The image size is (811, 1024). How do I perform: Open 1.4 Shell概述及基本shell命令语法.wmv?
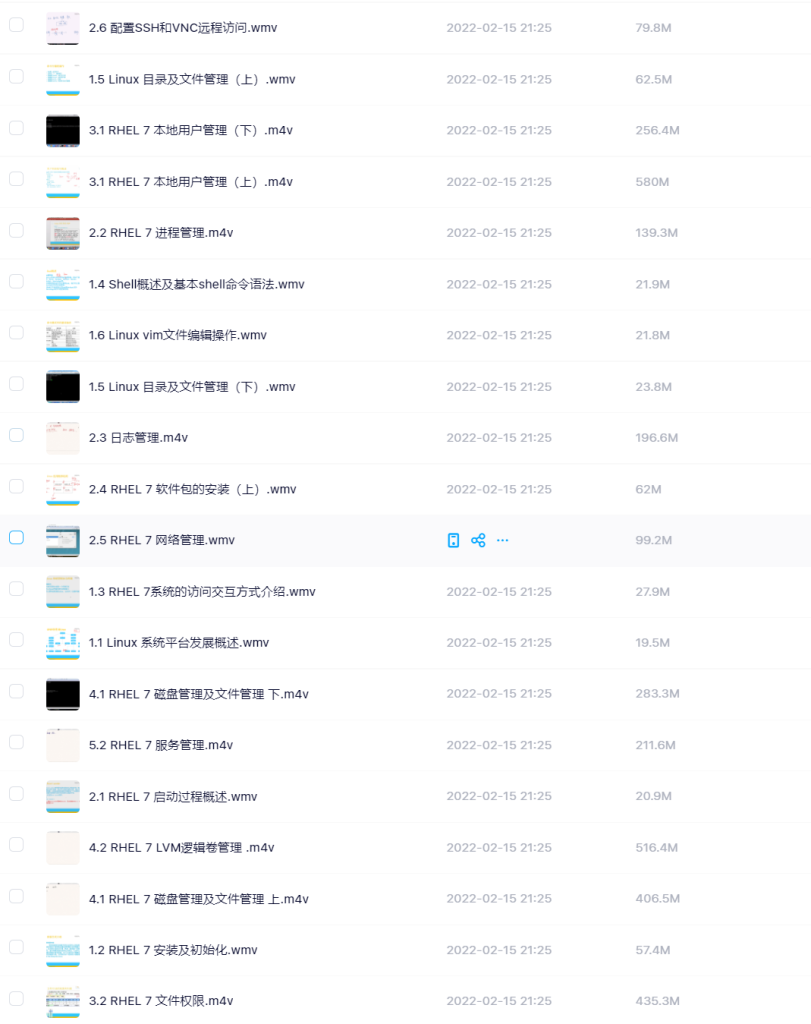[196, 284]
